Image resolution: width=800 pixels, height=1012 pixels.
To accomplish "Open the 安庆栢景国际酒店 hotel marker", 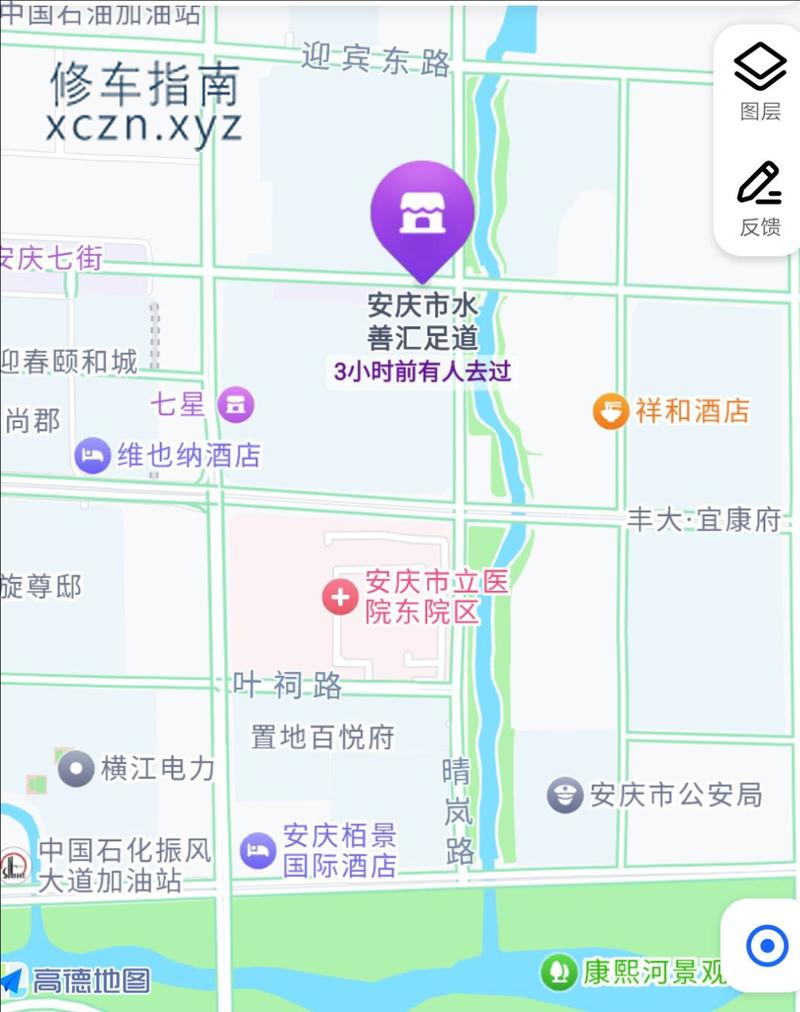I will [x=258, y=851].
